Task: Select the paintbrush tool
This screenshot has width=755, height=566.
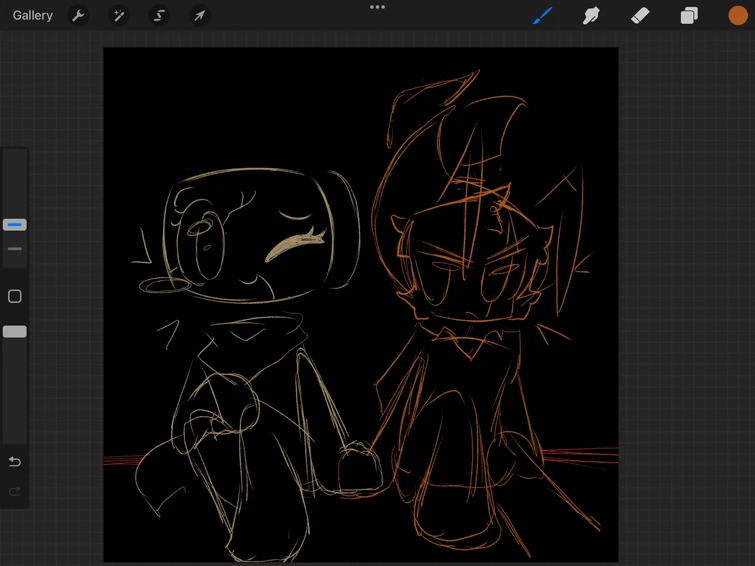Action: coord(542,15)
